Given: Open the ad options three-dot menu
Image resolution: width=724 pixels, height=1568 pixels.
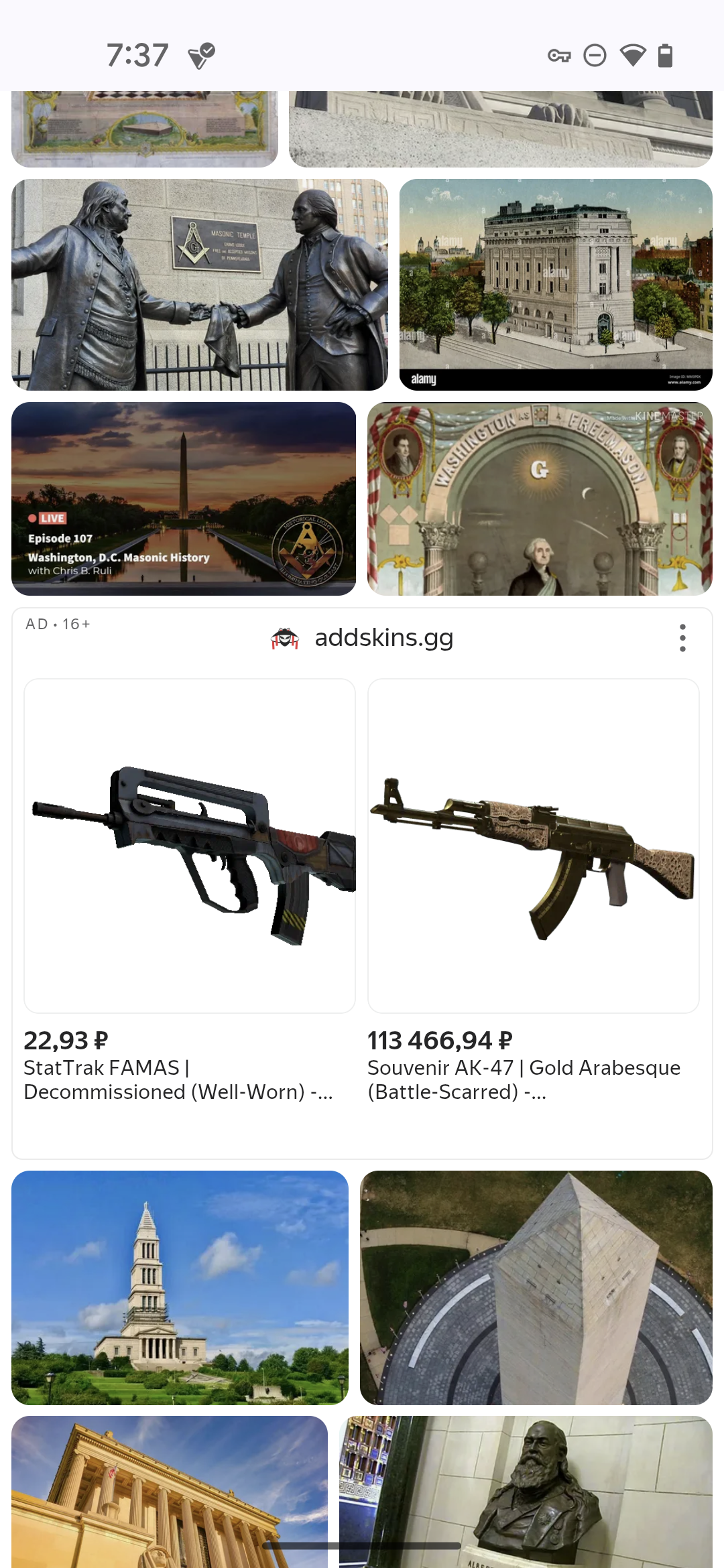Looking at the screenshot, I should [682, 638].
